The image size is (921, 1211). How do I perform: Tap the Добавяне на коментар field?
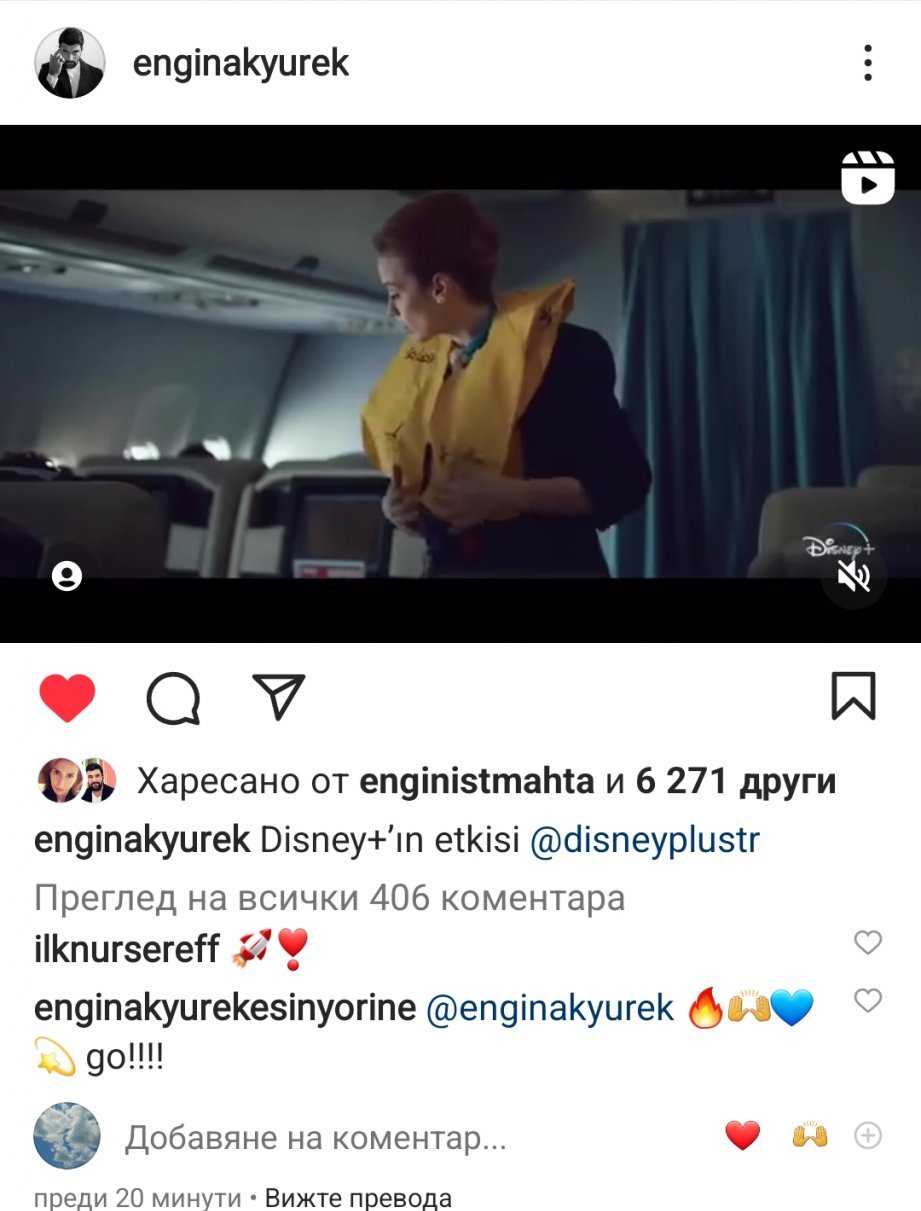pos(315,1137)
